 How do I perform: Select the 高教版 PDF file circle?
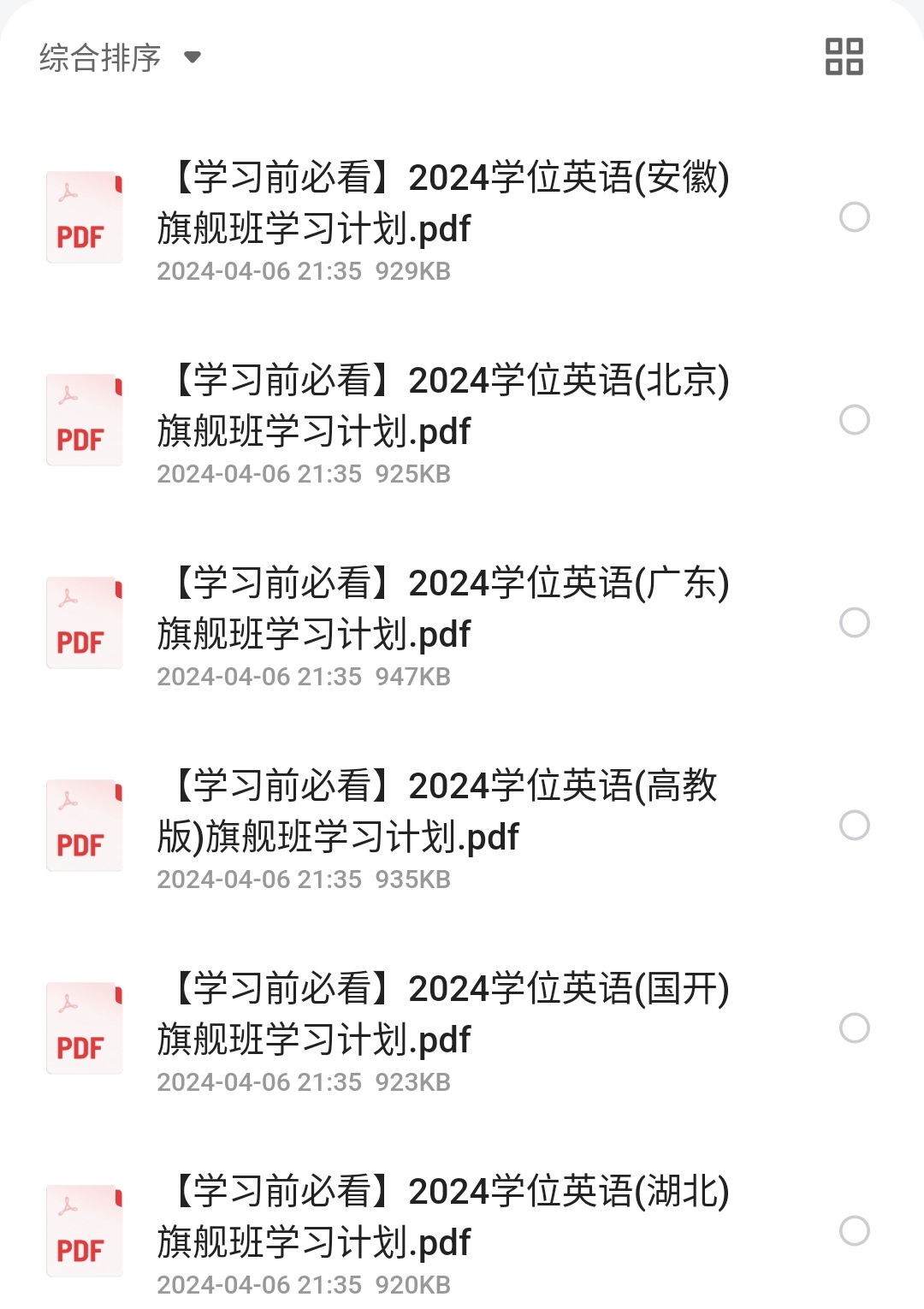point(854,826)
